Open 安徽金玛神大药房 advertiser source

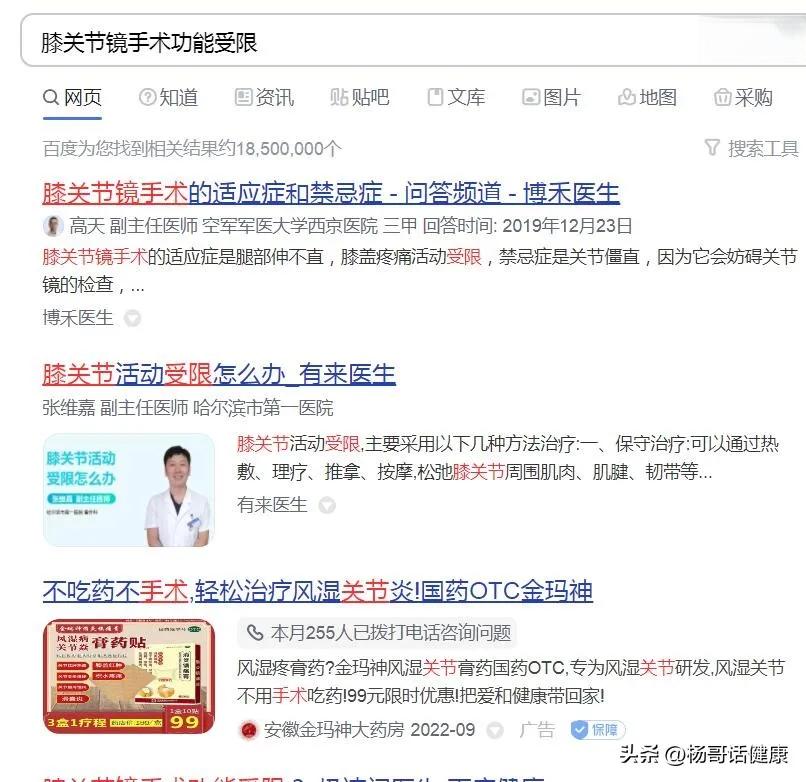369,730
